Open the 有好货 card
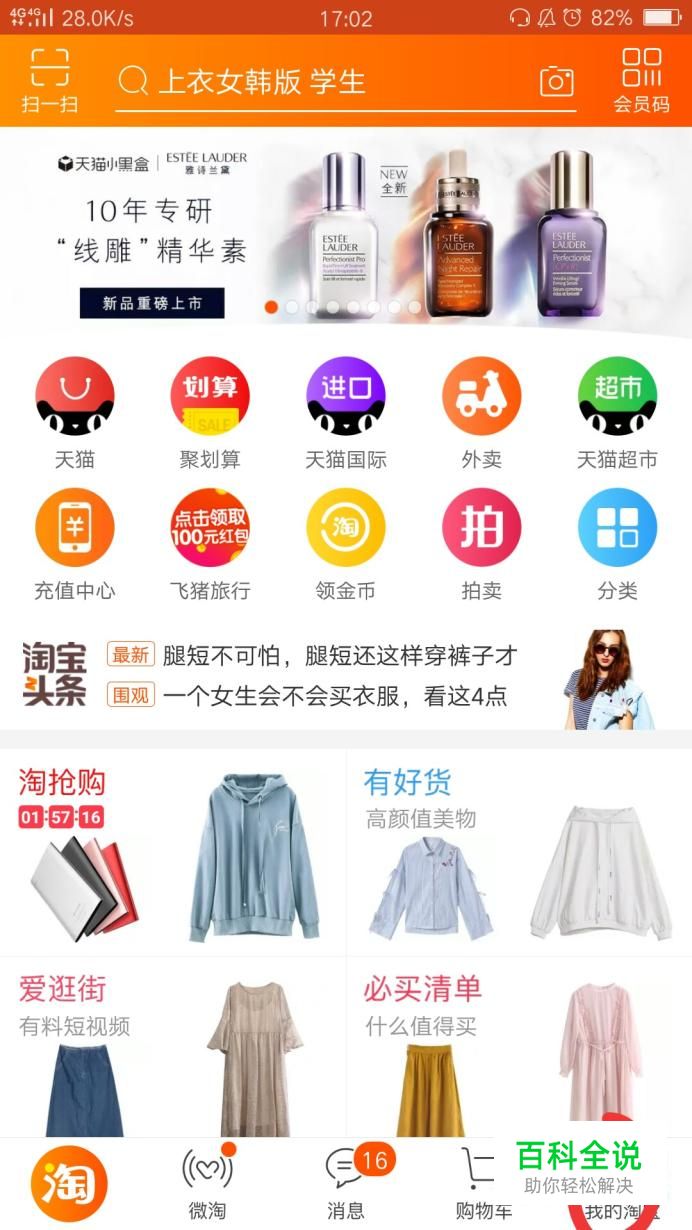The height and width of the screenshot is (1230, 692). pos(518,852)
